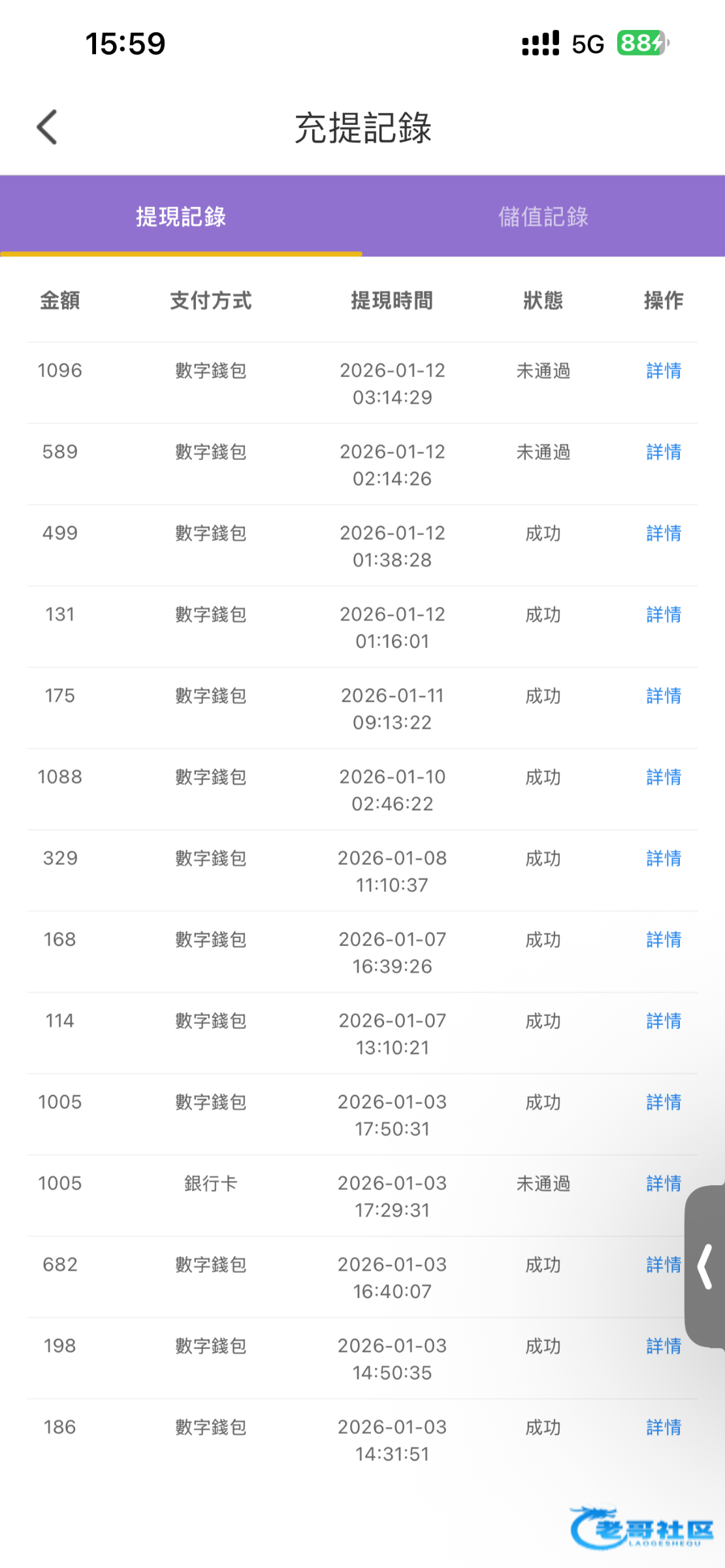Open 詳情 for the 168 withdrawal

664,939
